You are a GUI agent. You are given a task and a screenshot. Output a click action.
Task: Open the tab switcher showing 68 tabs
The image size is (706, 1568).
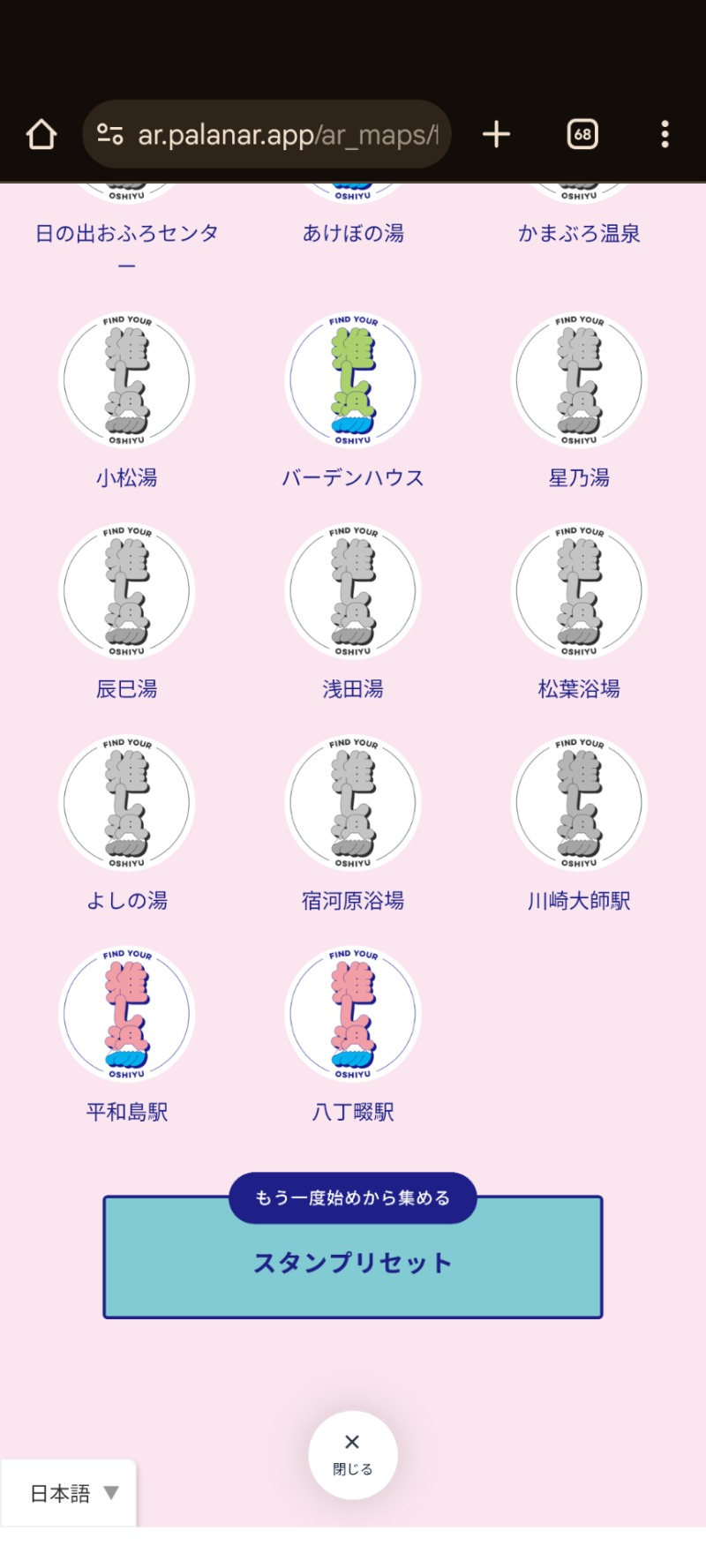(582, 133)
